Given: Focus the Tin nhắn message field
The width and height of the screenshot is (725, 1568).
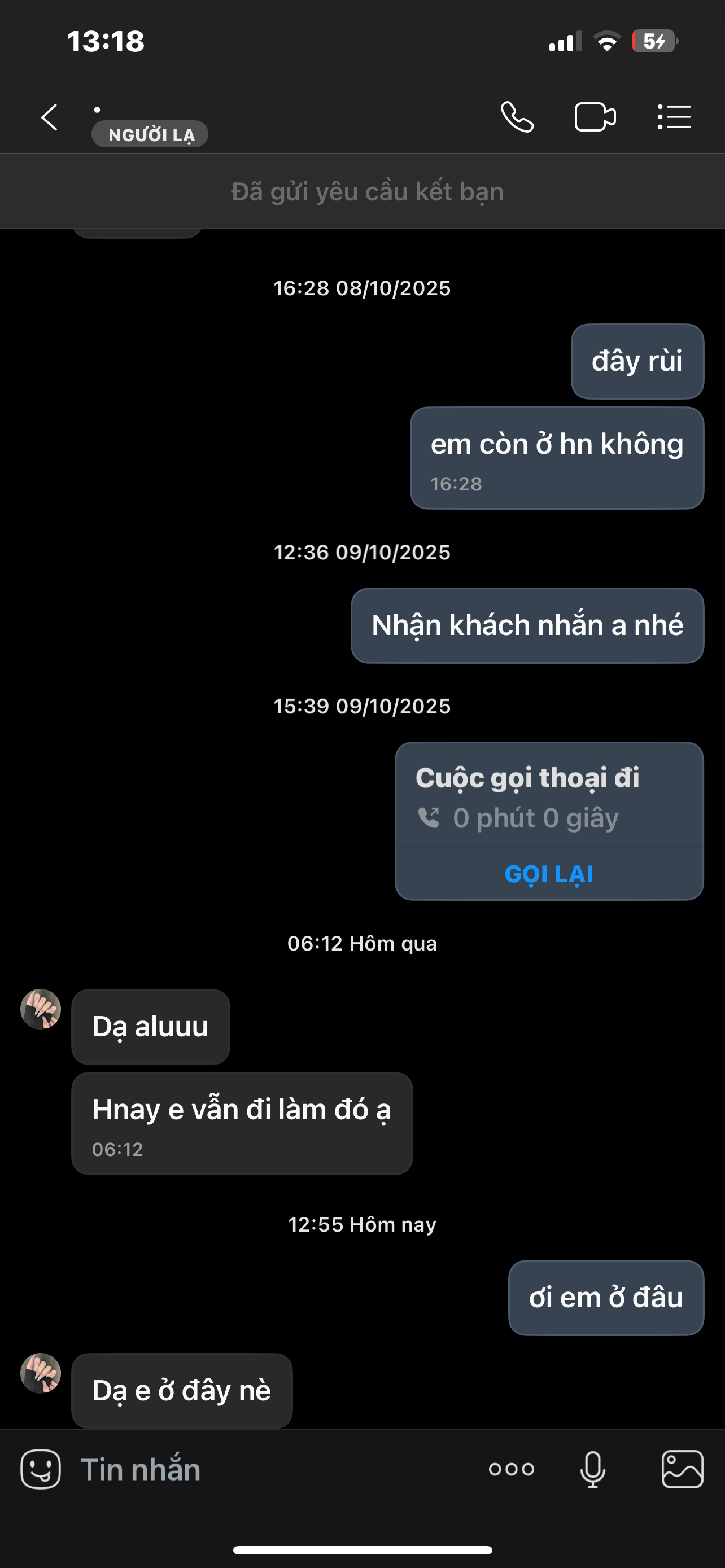Looking at the screenshot, I should pyautogui.click(x=268, y=1469).
